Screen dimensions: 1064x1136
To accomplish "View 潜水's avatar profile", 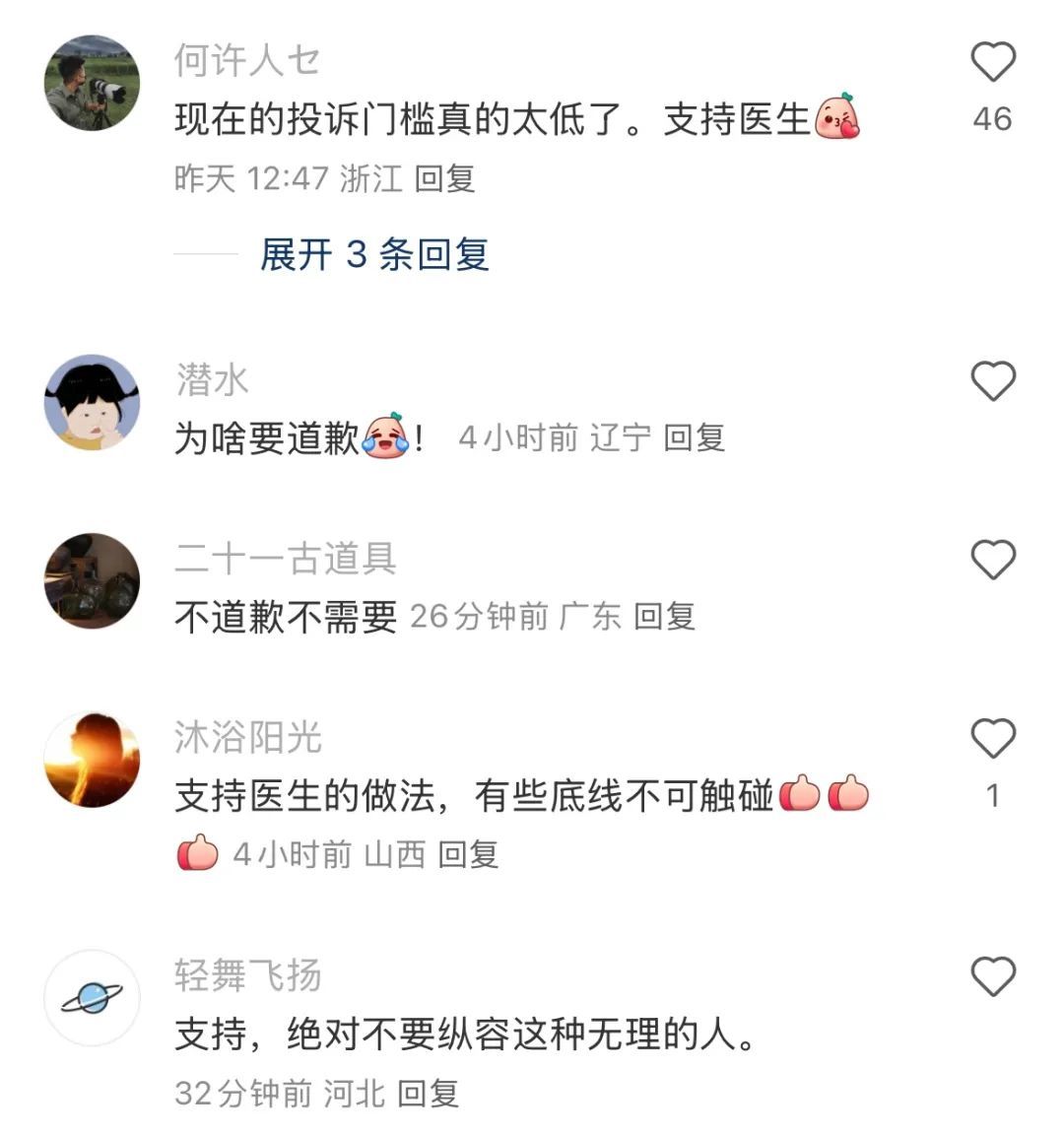I will (x=93, y=402).
